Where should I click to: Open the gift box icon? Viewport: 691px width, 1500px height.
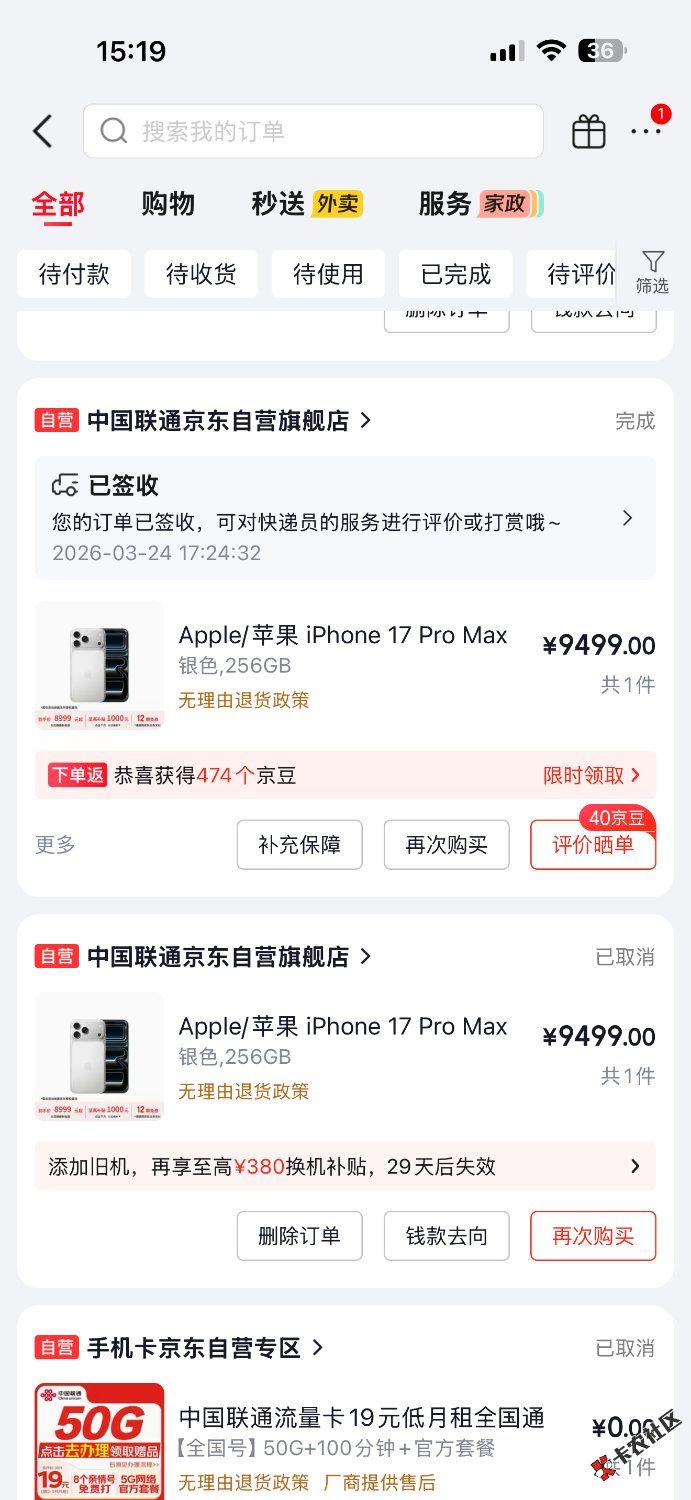point(588,131)
